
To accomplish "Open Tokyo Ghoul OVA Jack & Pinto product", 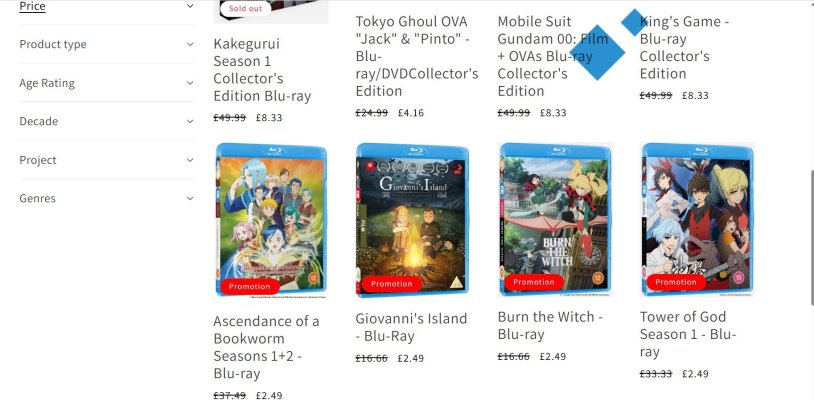I will [x=416, y=56].
